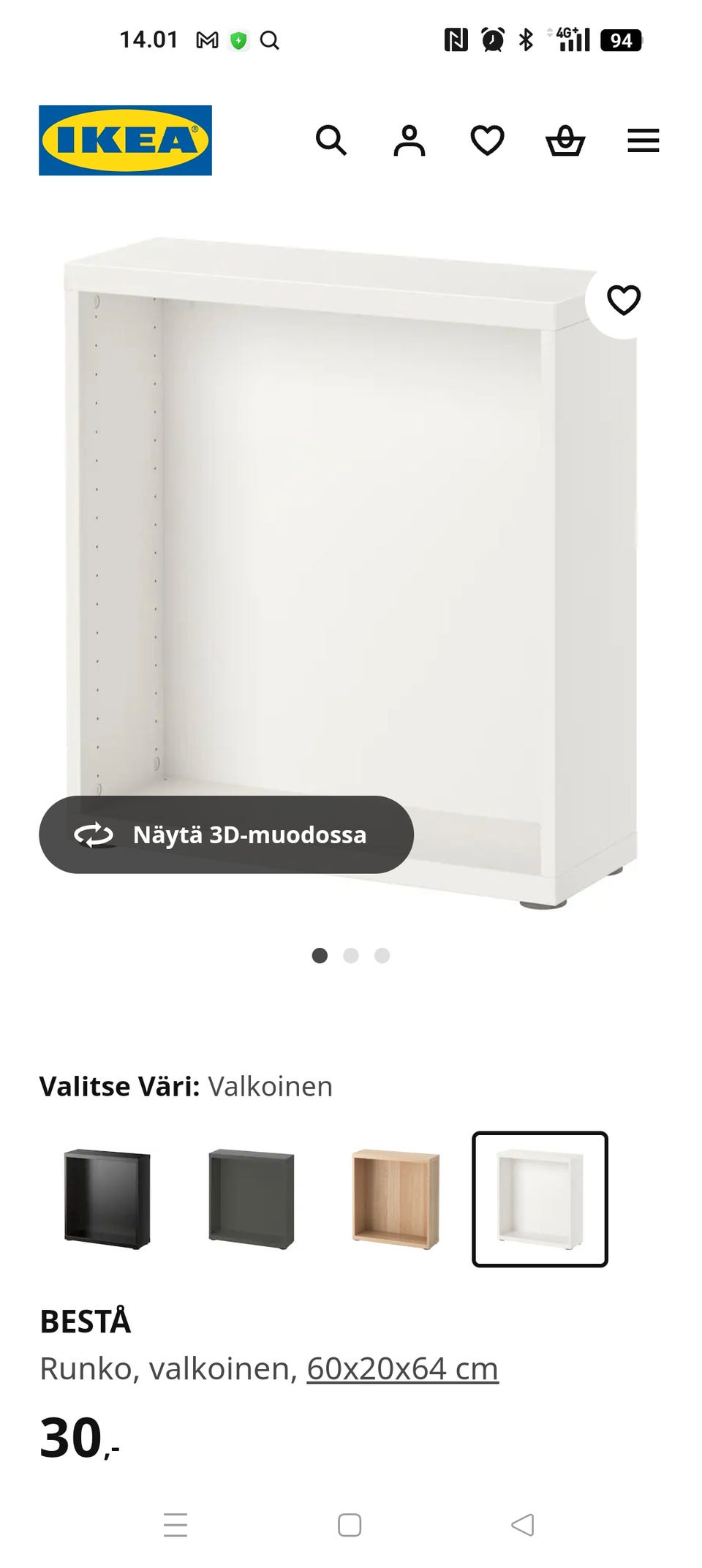702x1568 pixels.
Task: Select the third carousel dot
Action: pyautogui.click(x=382, y=954)
